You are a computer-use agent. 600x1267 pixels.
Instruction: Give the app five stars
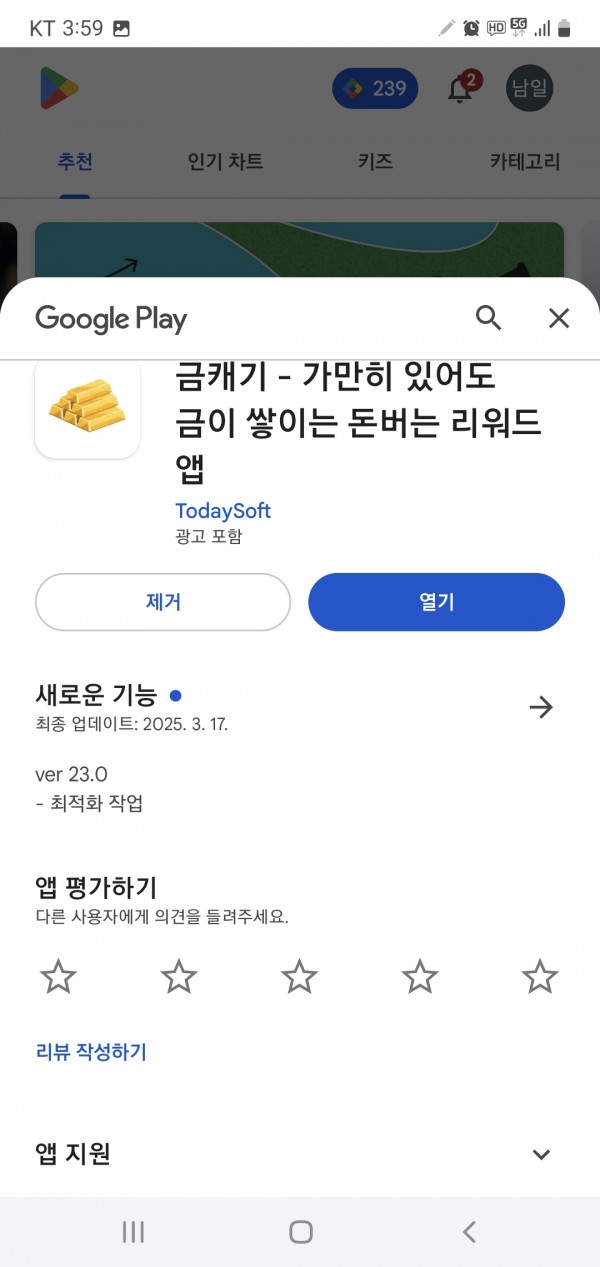click(x=540, y=976)
